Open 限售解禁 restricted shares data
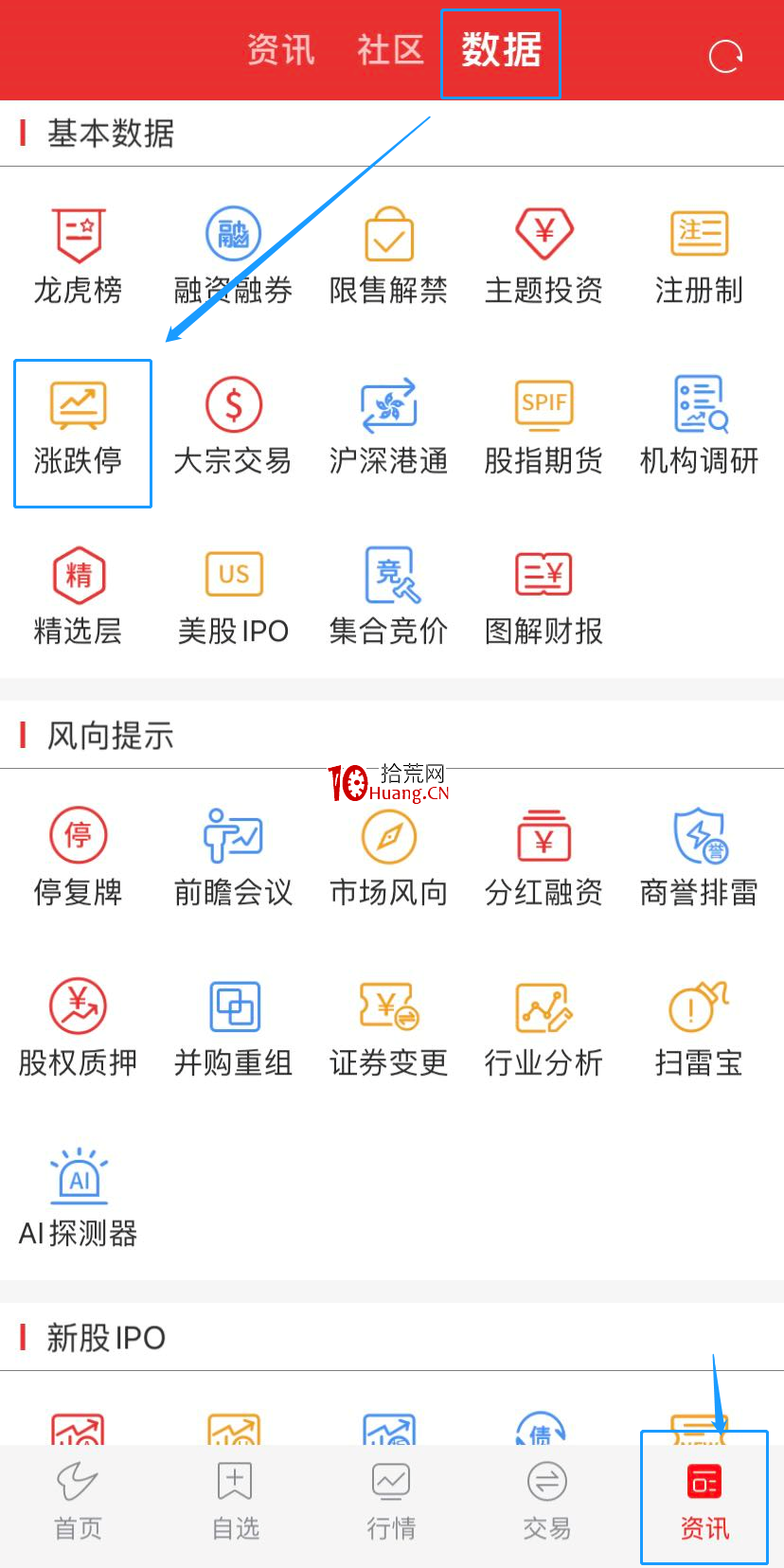 [388, 253]
